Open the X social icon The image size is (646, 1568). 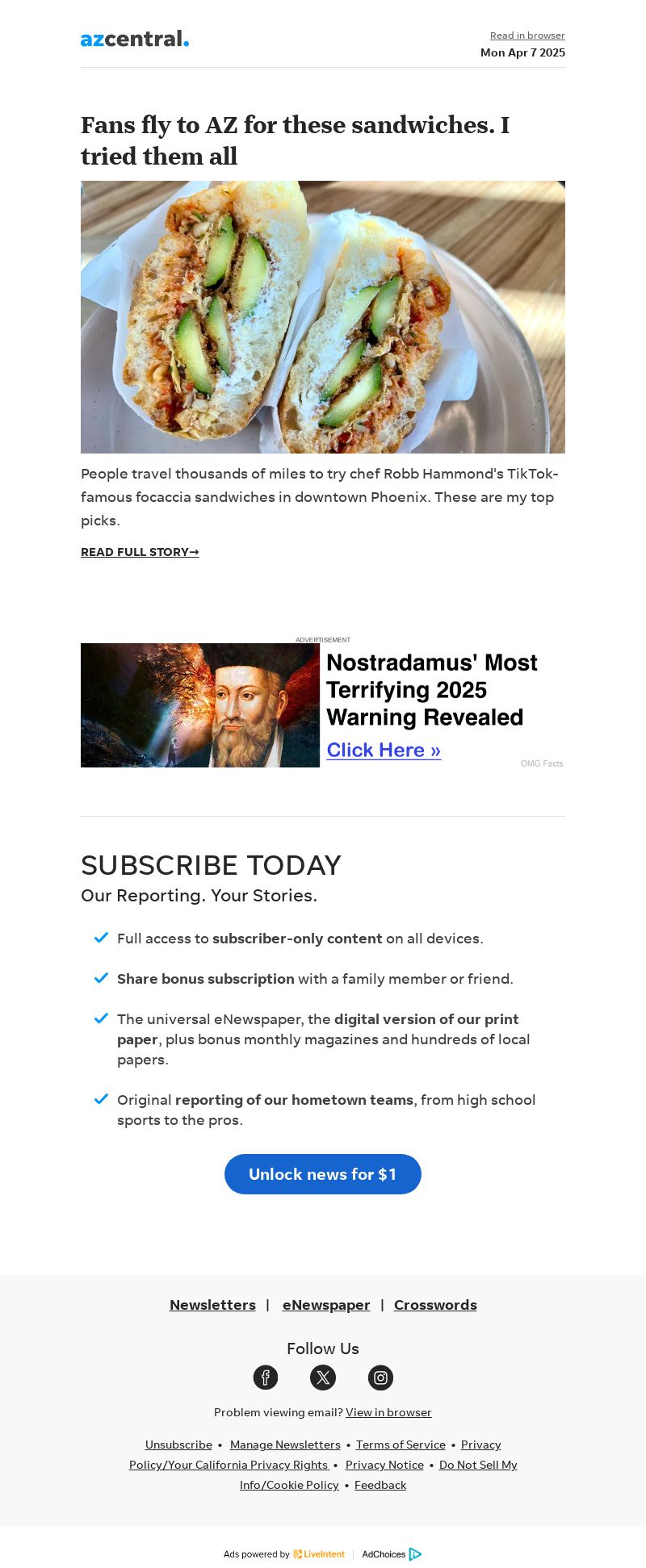tap(323, 1378)
